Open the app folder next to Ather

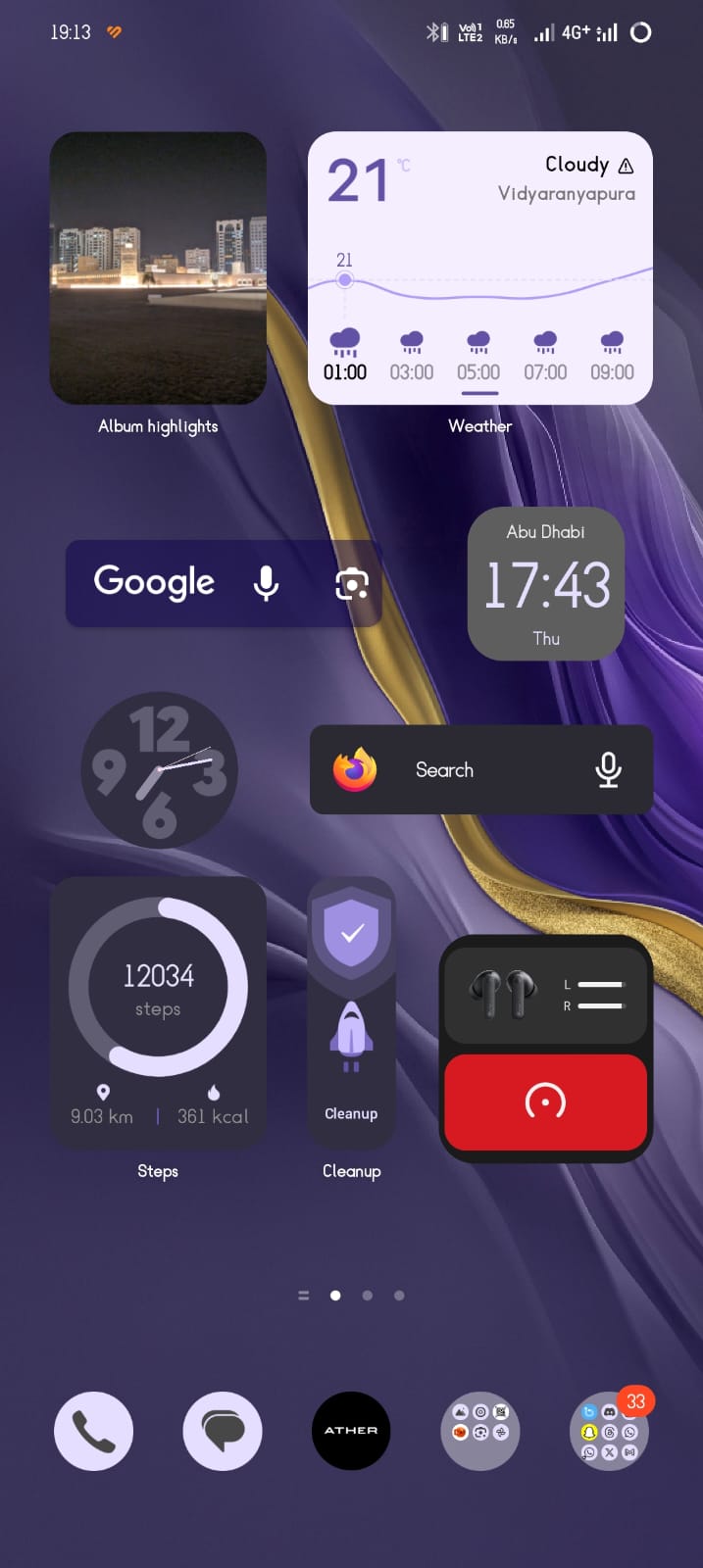[x=480, y=1431]
